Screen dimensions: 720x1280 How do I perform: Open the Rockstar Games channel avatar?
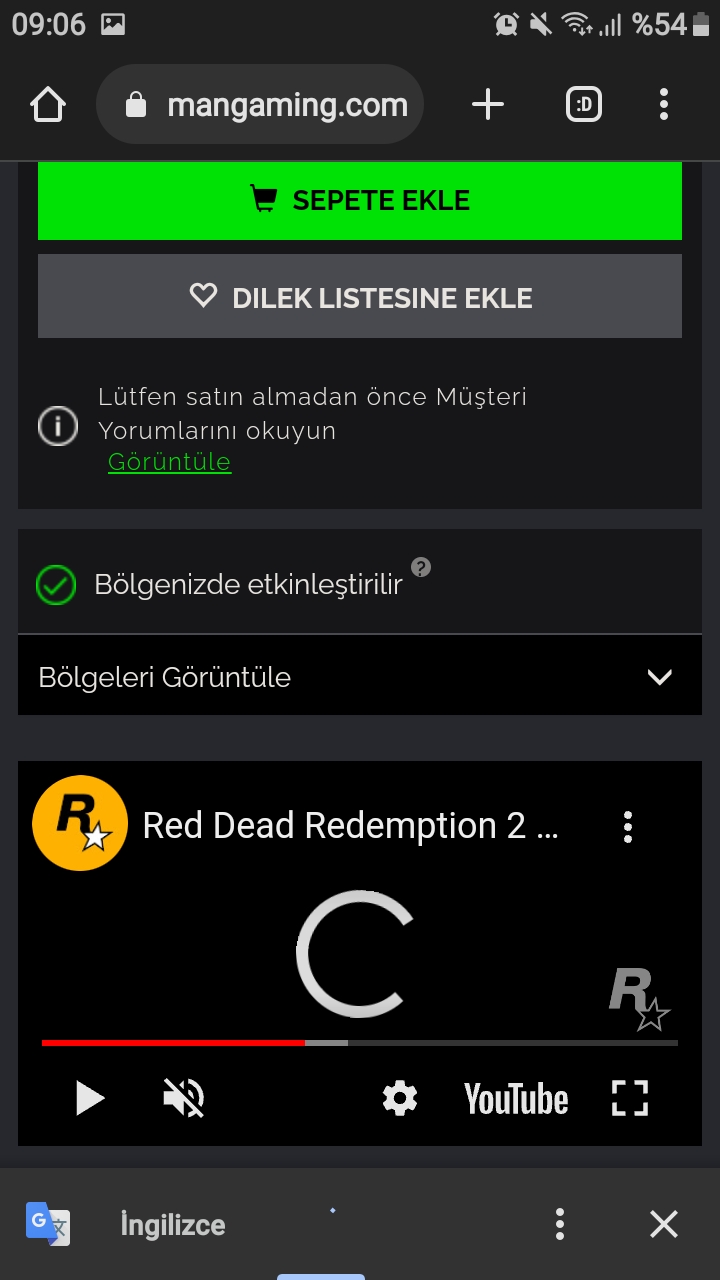click(x=80, y=824)
